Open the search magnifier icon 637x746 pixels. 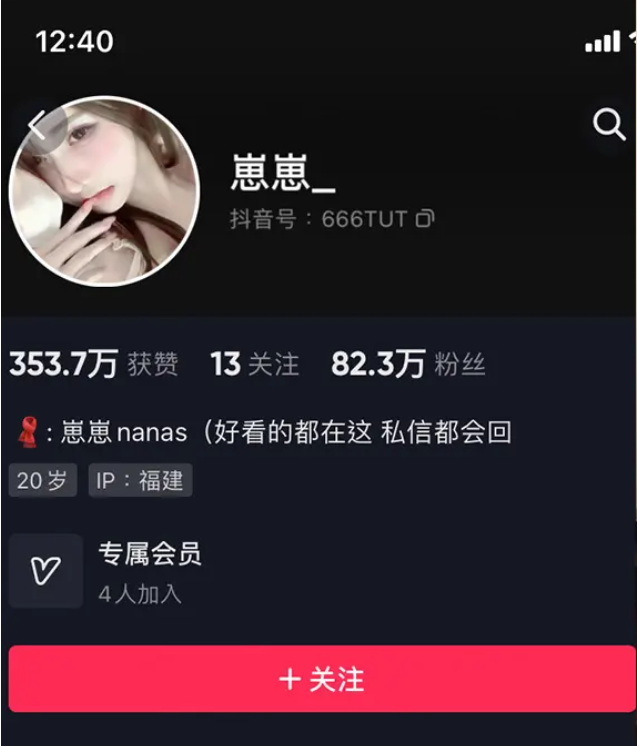click(x=608, y=124)
